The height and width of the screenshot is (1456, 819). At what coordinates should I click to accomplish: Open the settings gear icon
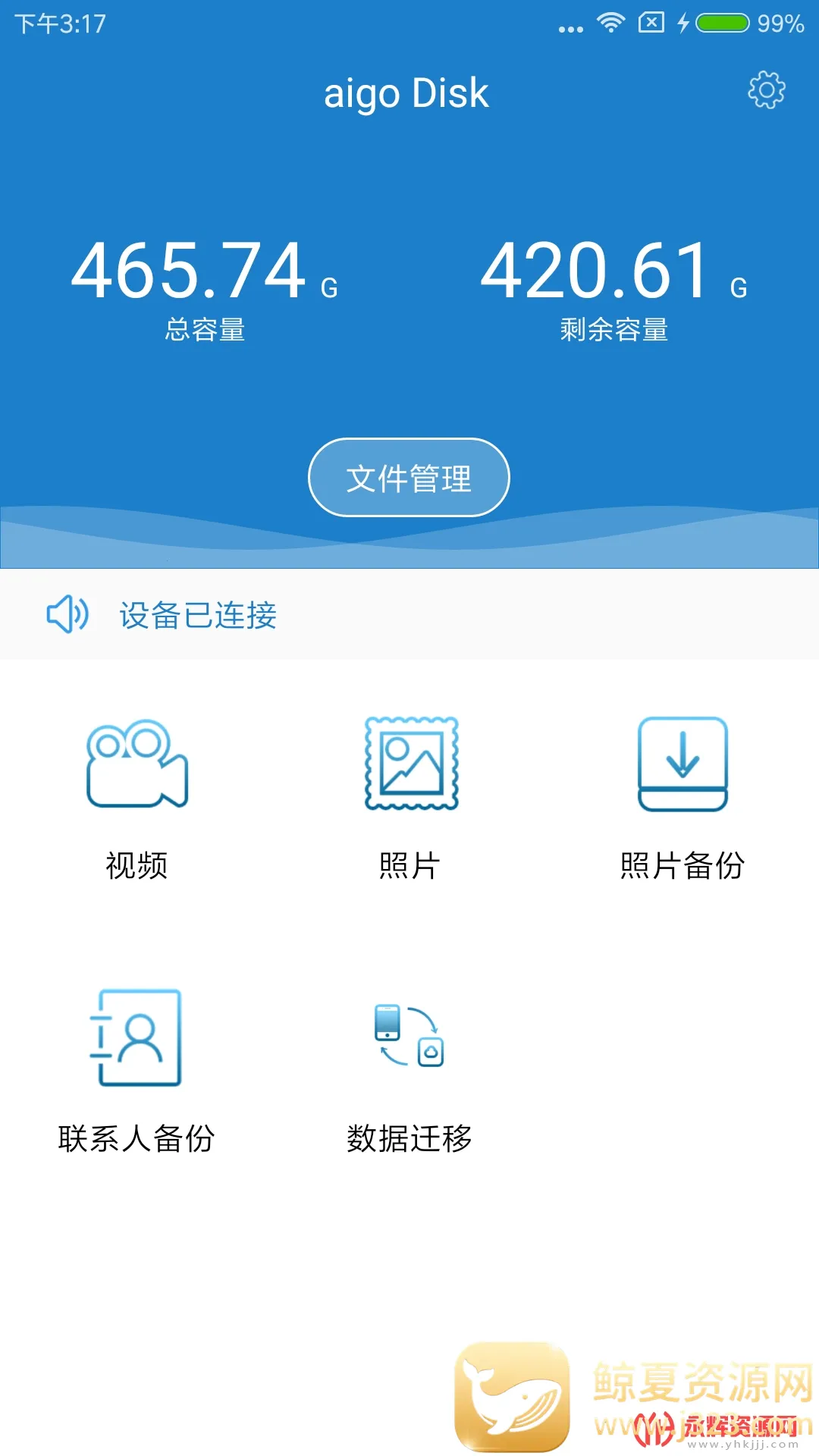coord(767,91)
